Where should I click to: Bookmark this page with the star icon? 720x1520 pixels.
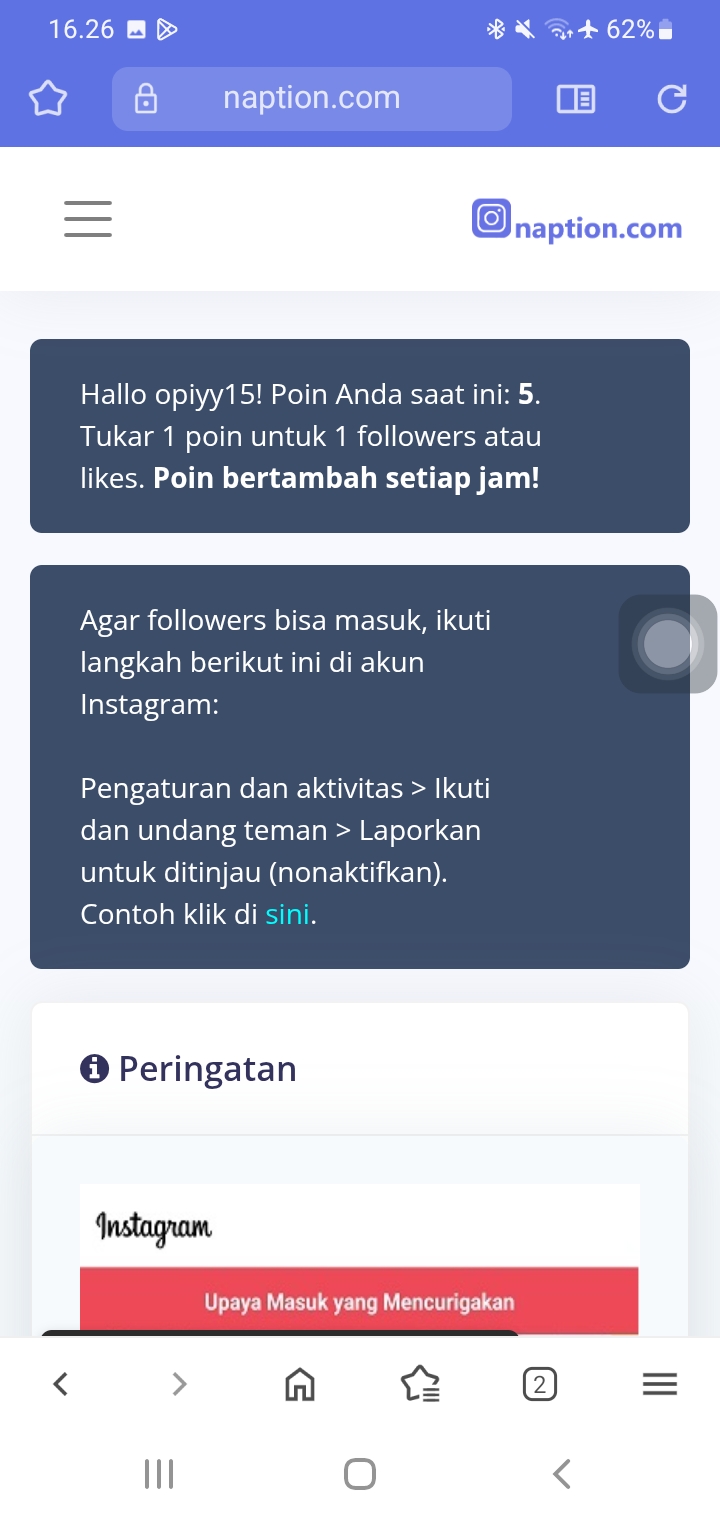tap(48, 99)
